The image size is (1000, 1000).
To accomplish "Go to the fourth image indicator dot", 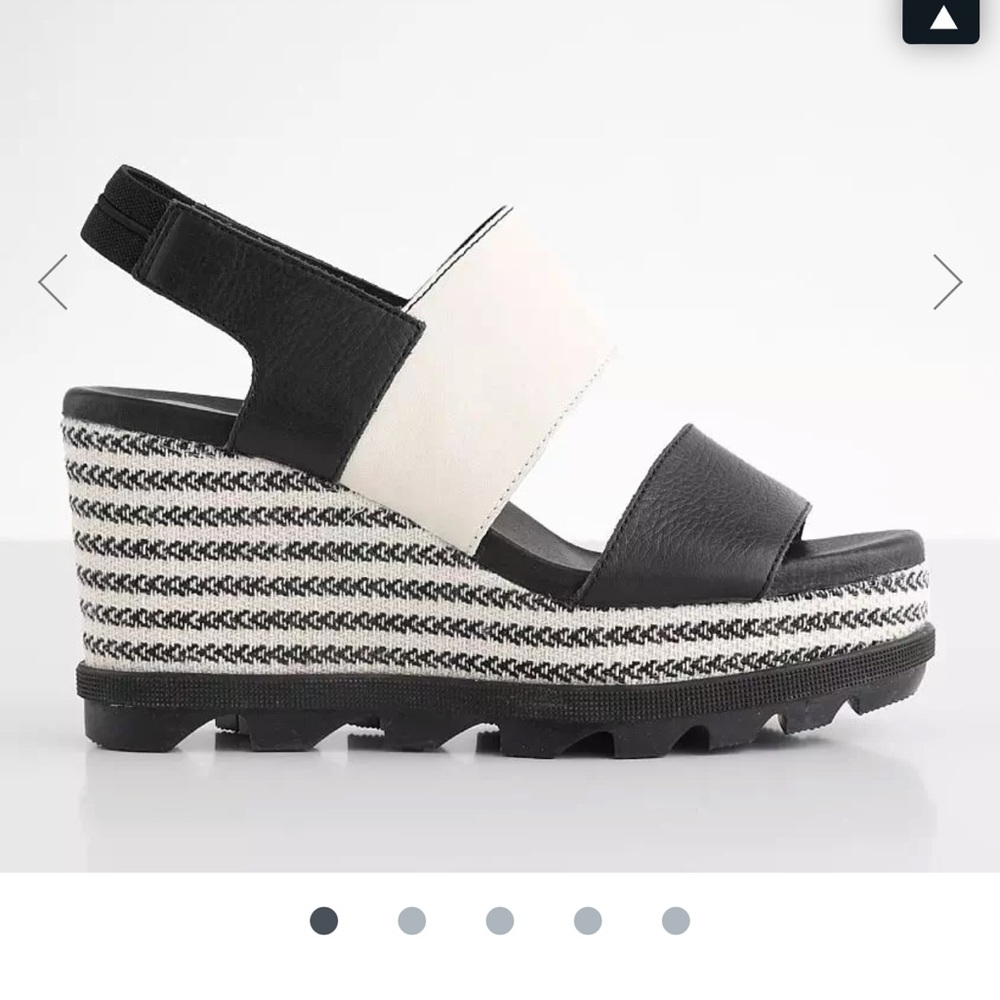I will [x=588, y=921].
